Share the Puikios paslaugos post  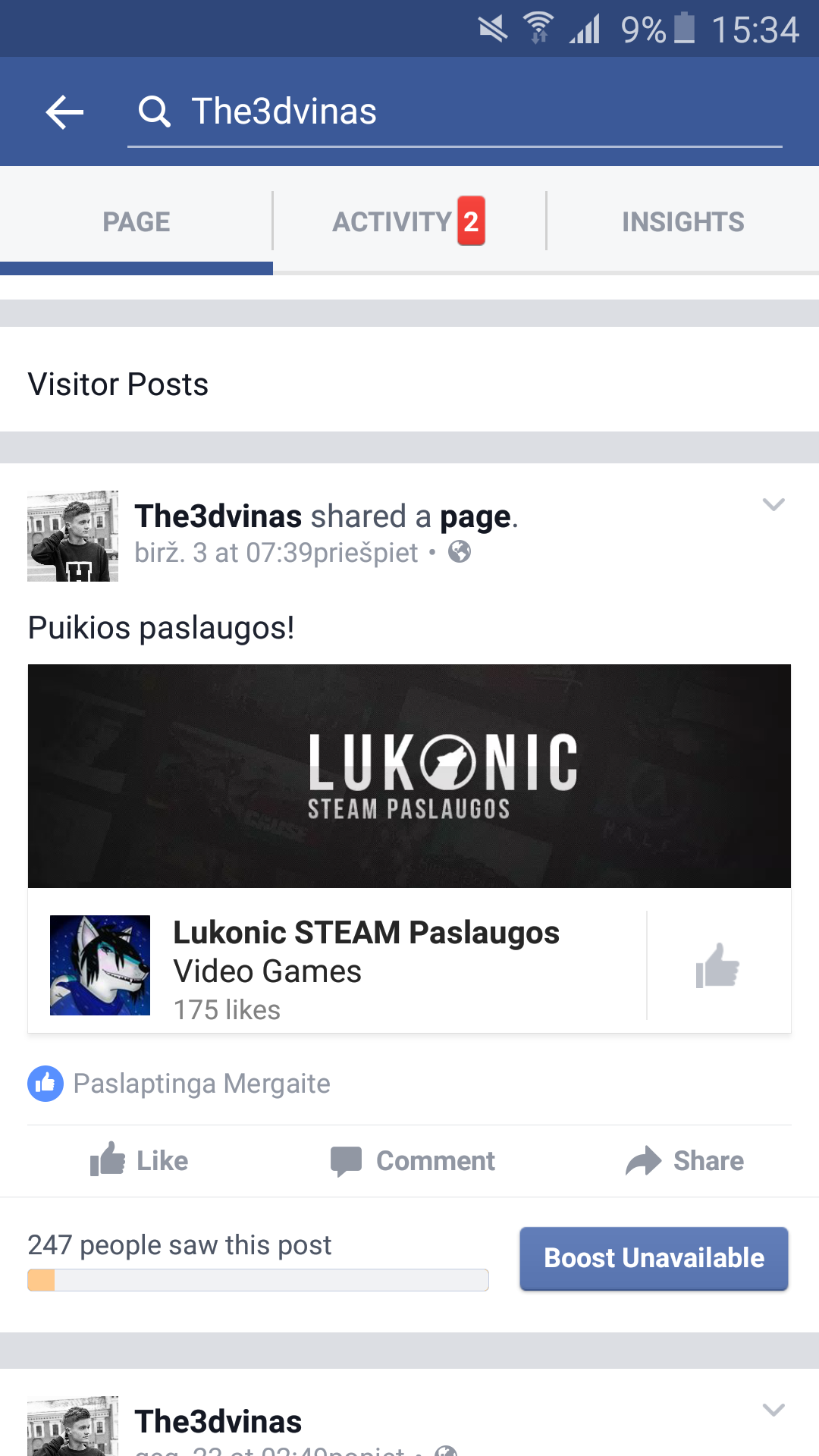685,1160
